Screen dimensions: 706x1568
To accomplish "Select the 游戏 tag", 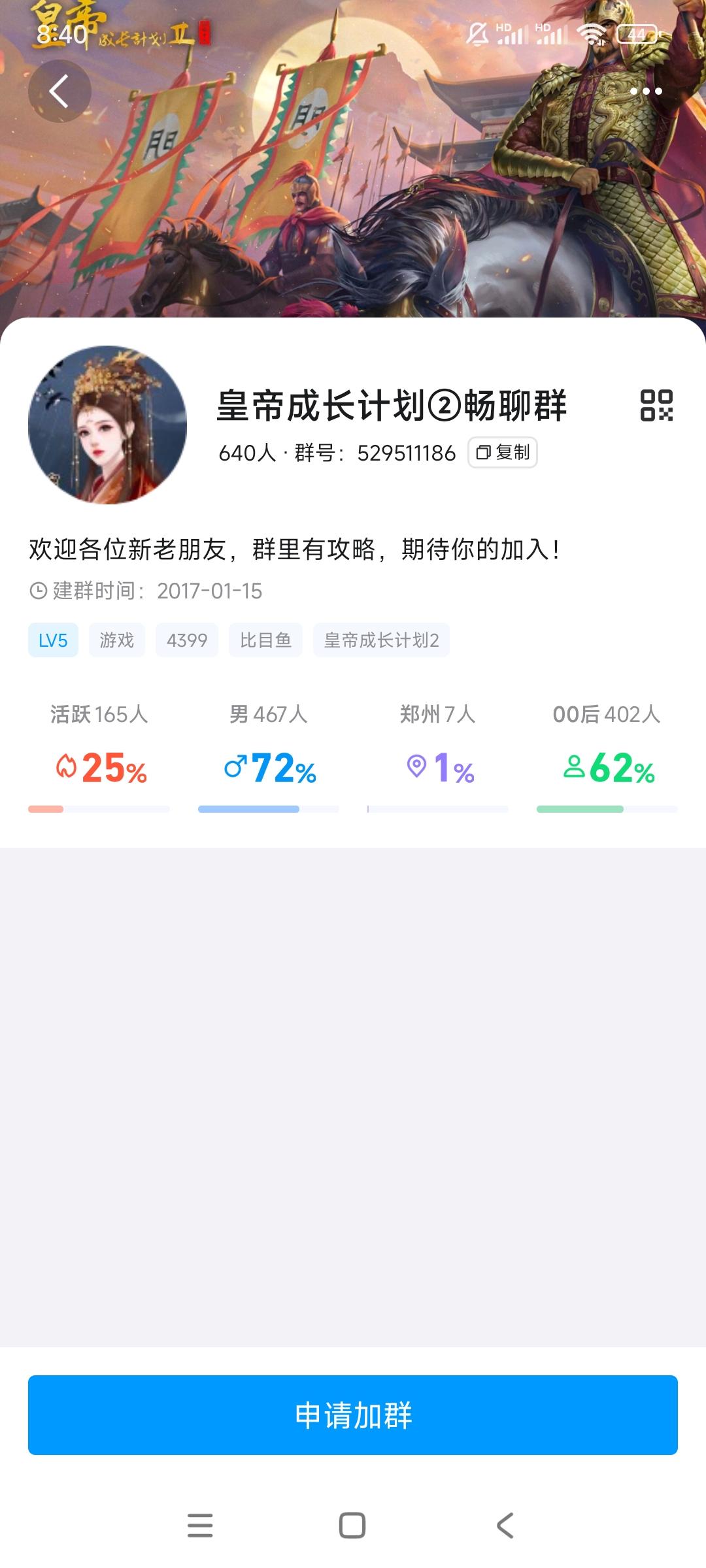I will click(x=117, y=640).
